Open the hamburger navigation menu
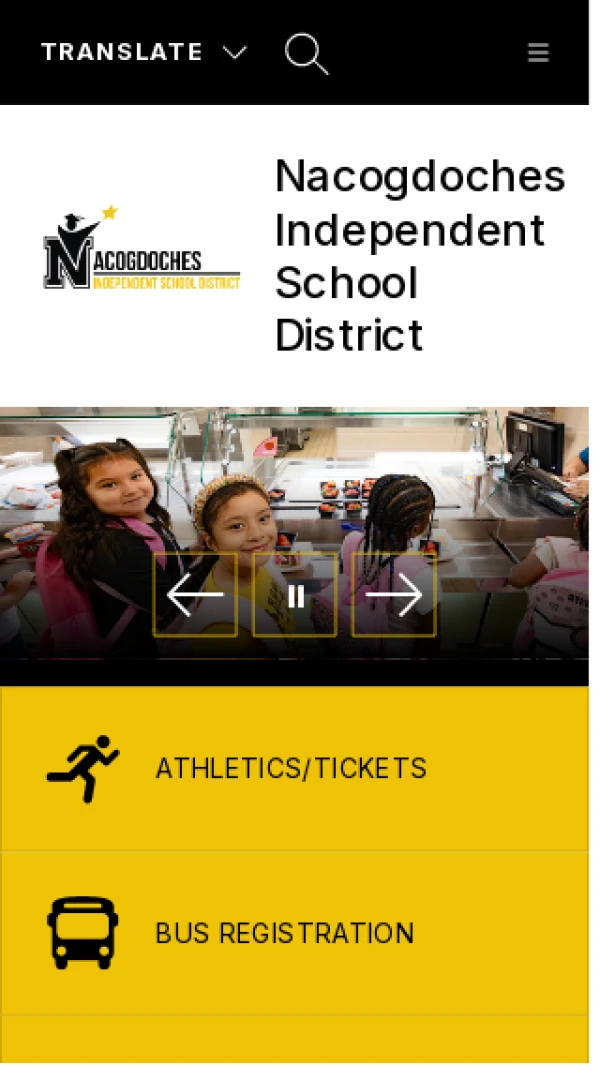600x1065 pixels. tap(538, 53)
